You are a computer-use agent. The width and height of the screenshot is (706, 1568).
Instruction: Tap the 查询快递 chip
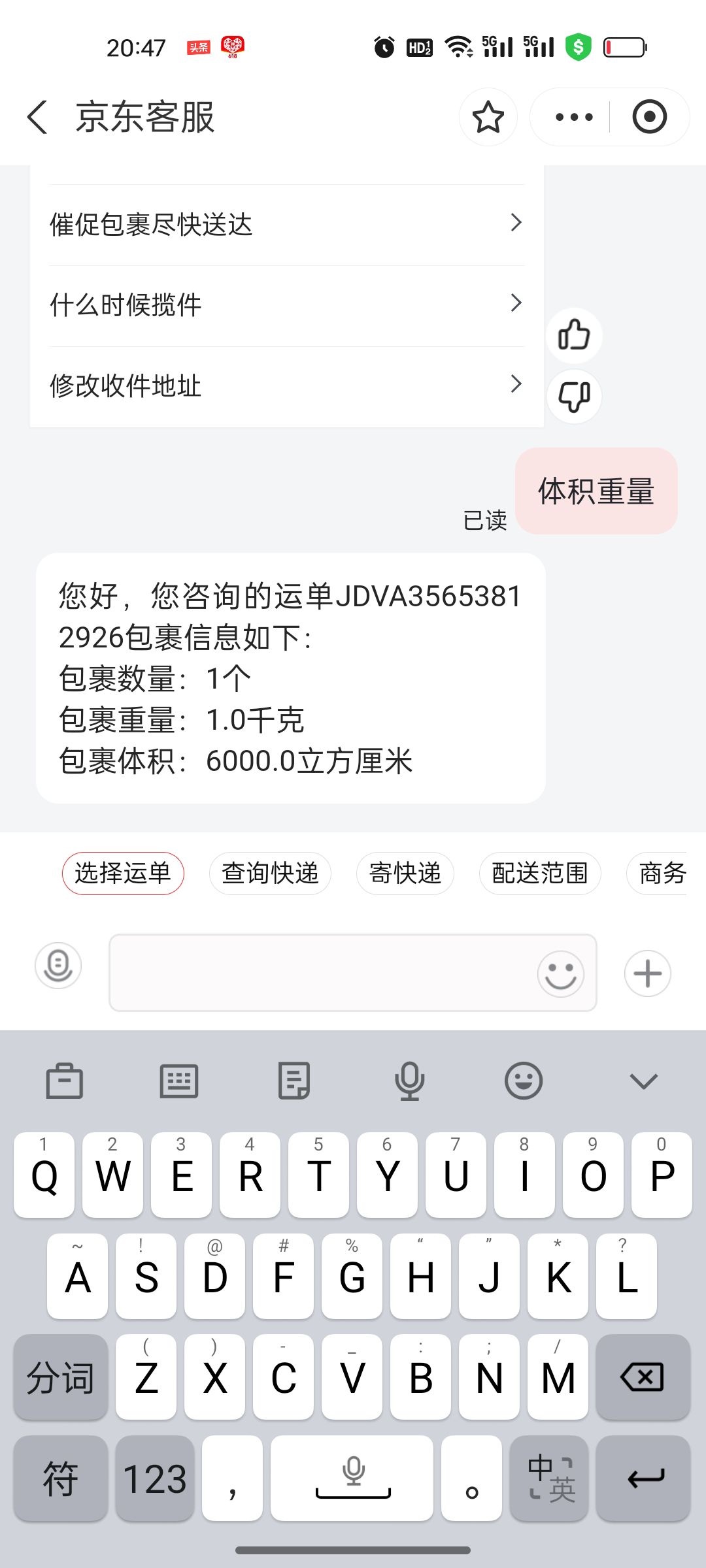pos(270,874)
